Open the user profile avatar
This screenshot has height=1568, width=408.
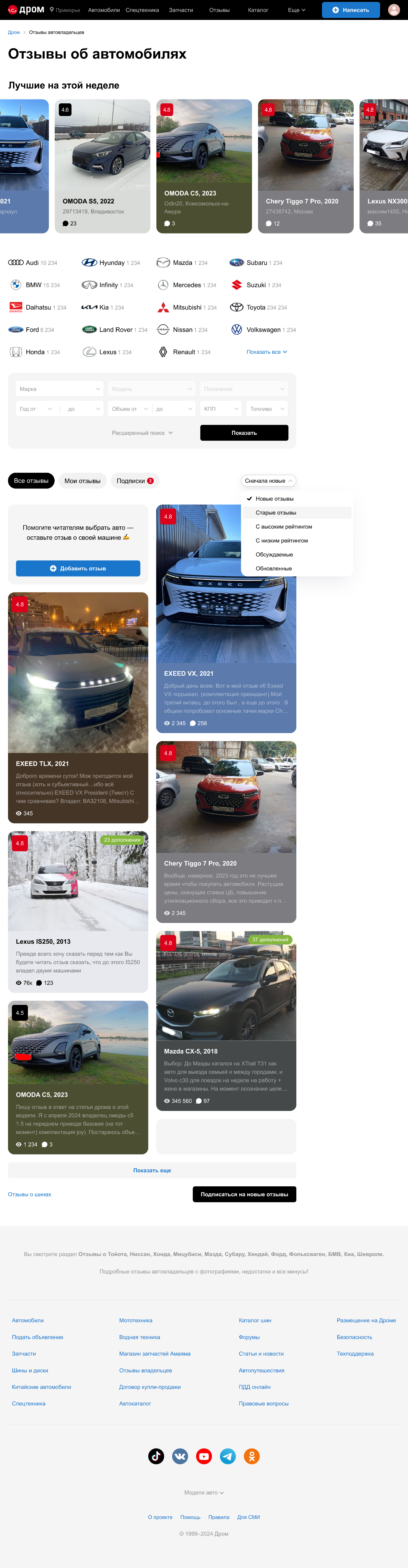[393, 10]
